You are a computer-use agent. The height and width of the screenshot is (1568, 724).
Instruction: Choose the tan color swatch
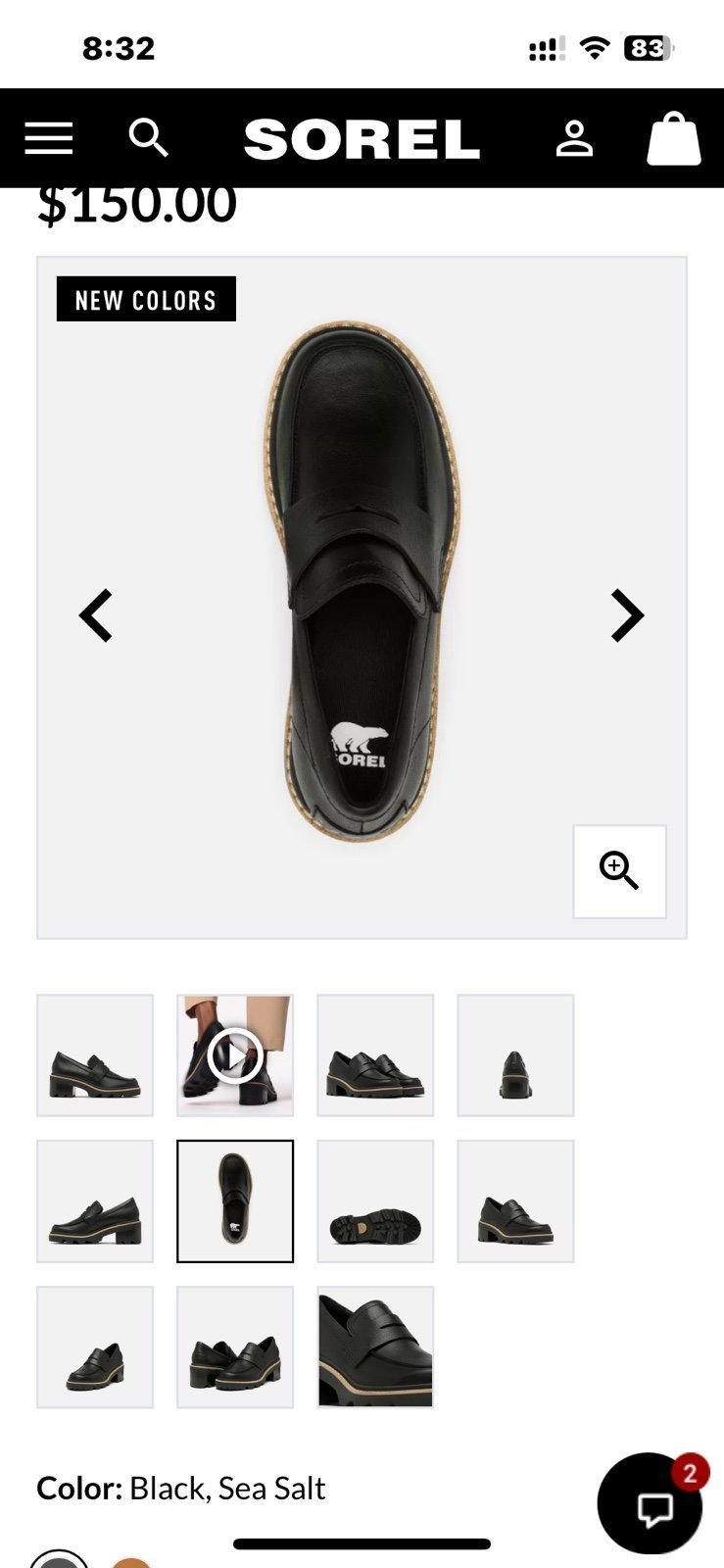coord(131,1561)
